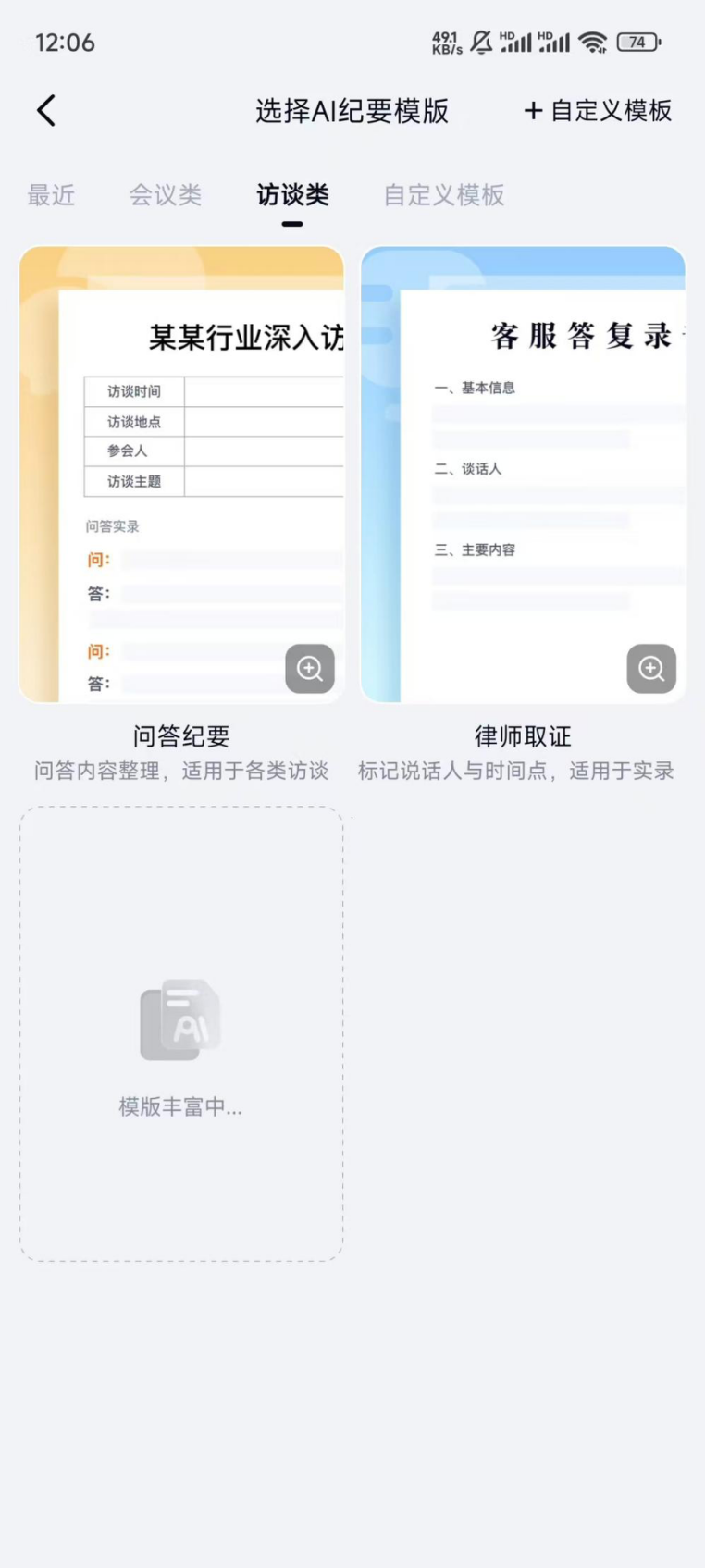
Task: Switch to the 最近 tab
Action: [51, 195]
